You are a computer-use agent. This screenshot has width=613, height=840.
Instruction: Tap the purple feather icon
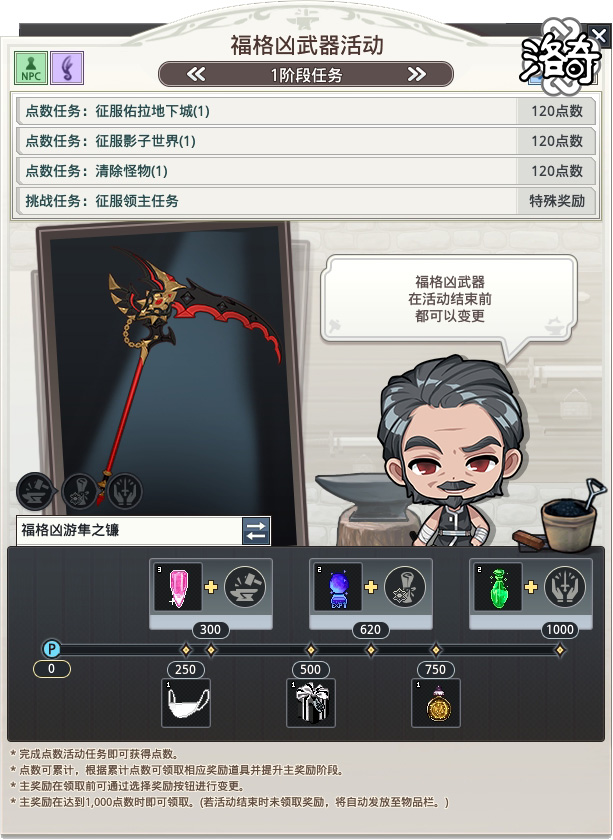tap(67, 69)
